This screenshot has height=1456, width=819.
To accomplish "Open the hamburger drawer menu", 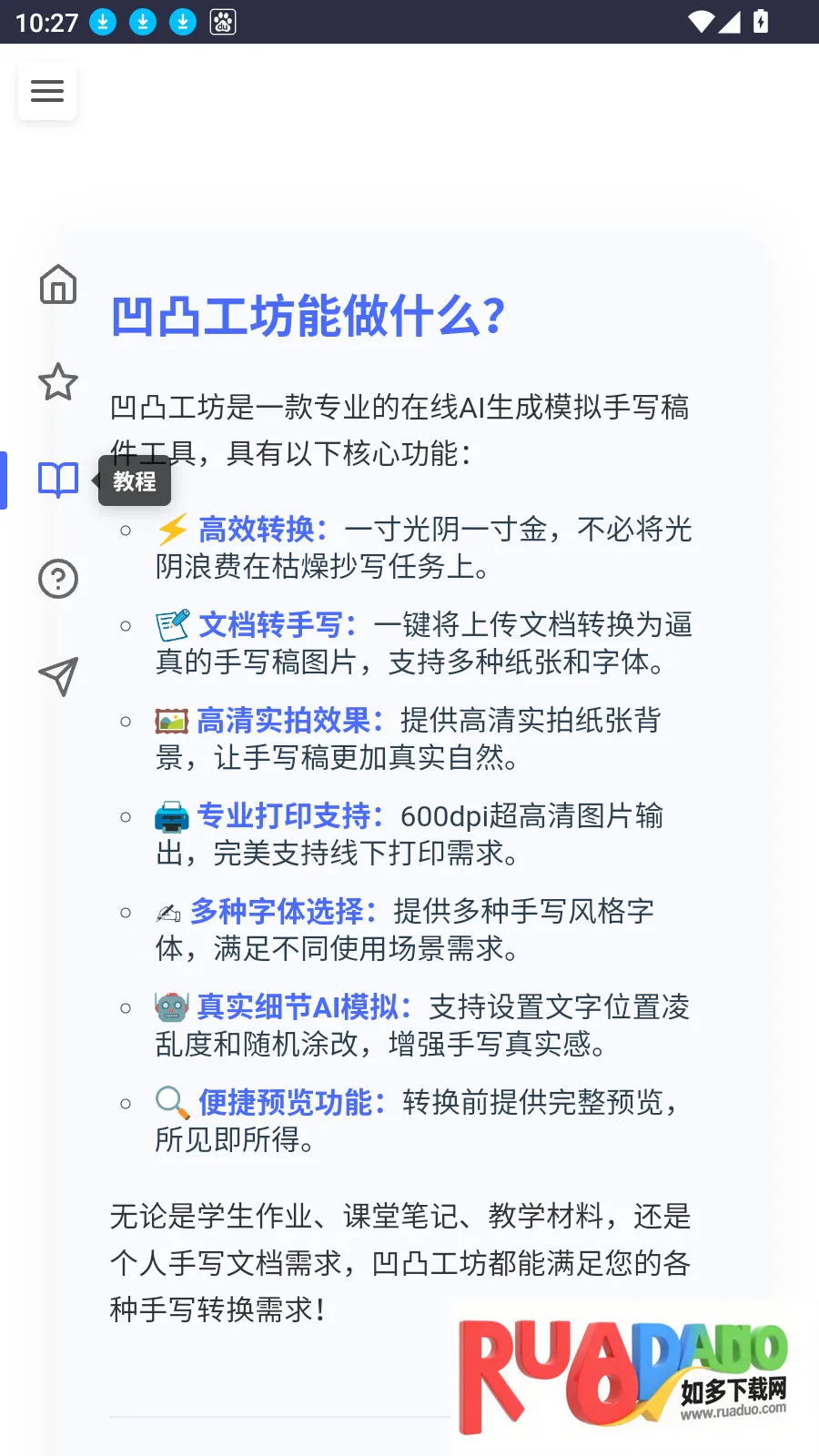I will pyautogui.click(x=47, y=91).
